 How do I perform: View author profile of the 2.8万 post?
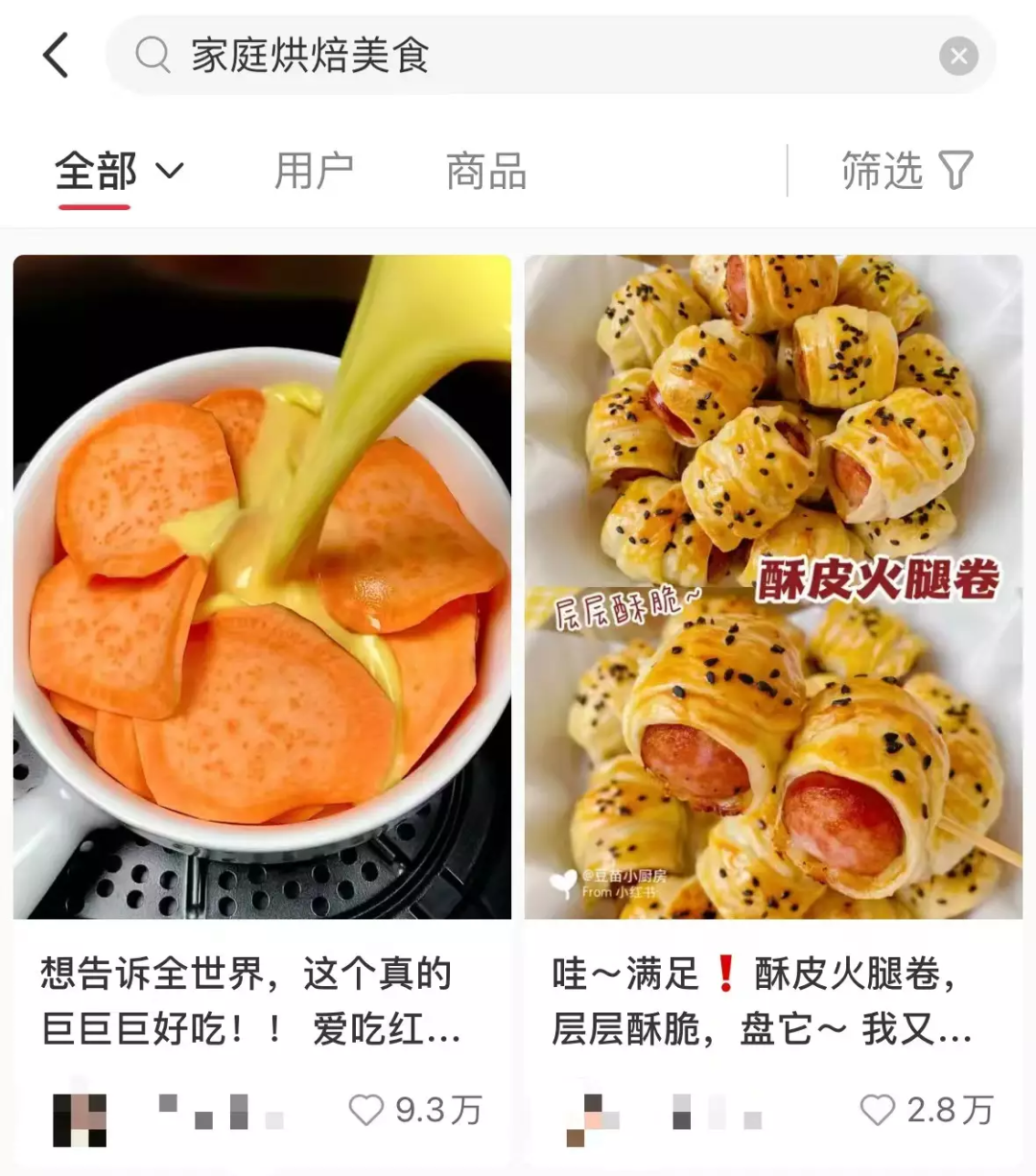click(x=591, y=1118)
